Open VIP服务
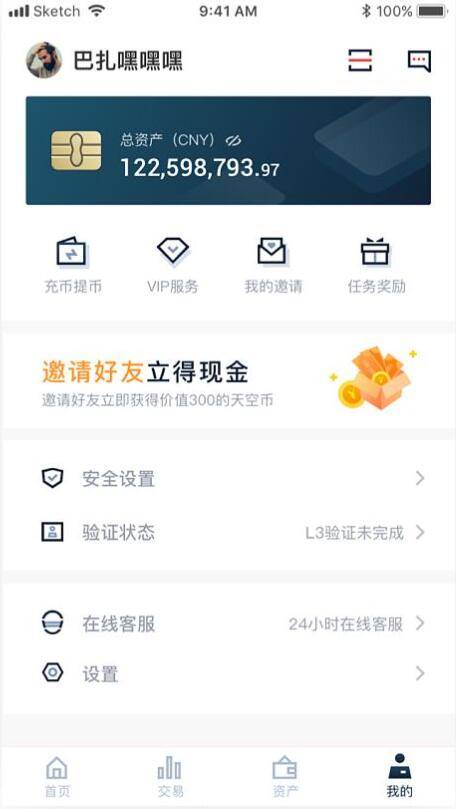Screen dimensions: 456x809 pyautogui.click(x=173, y=265)
